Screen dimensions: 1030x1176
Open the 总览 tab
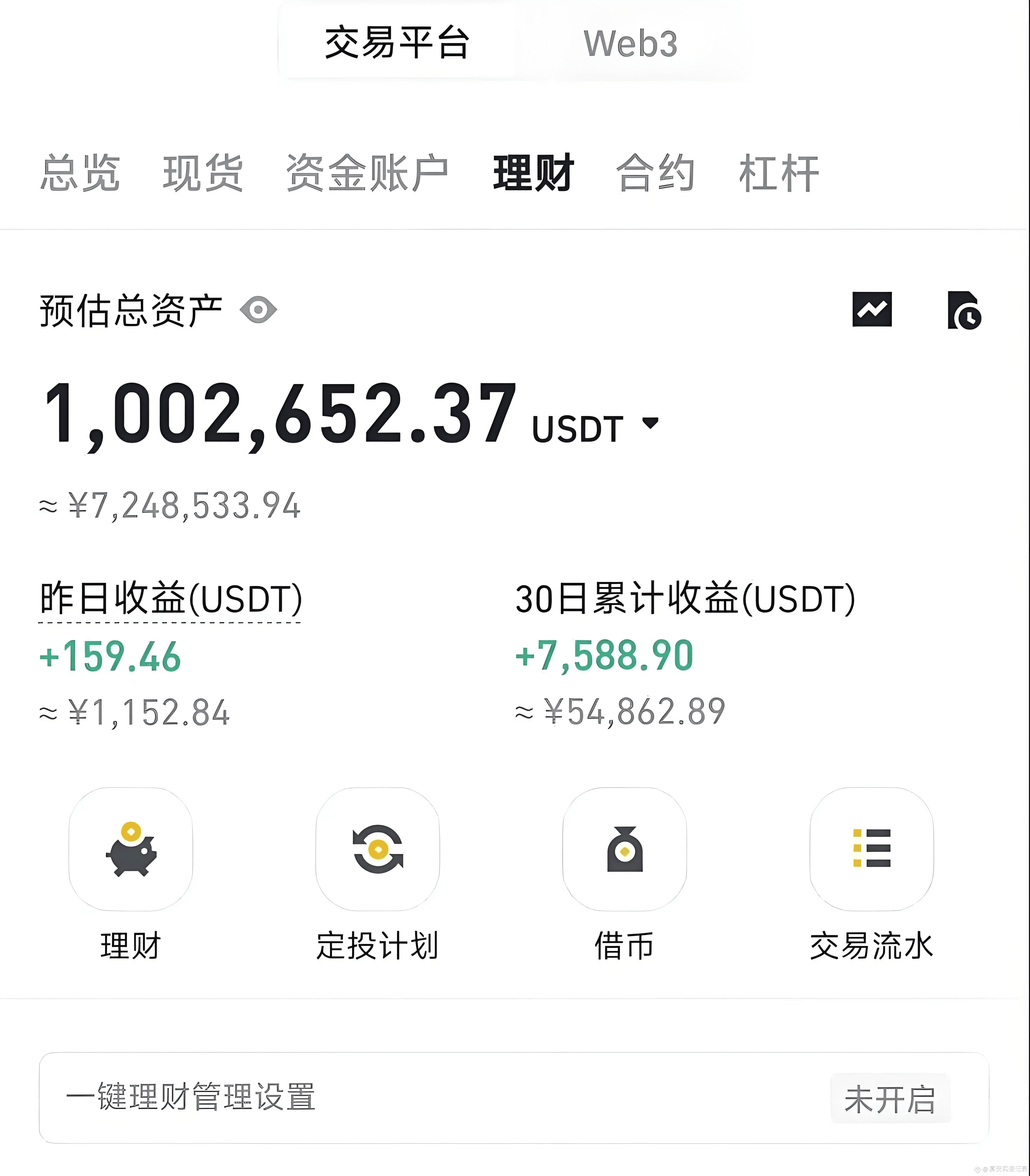coord(80,172)
